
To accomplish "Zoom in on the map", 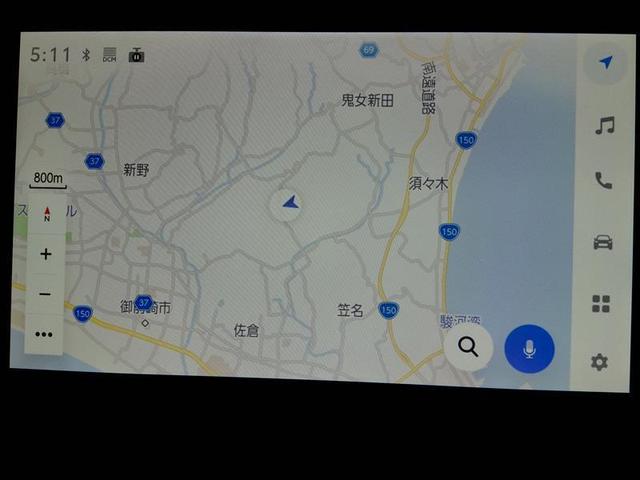I will coord(46,254).
